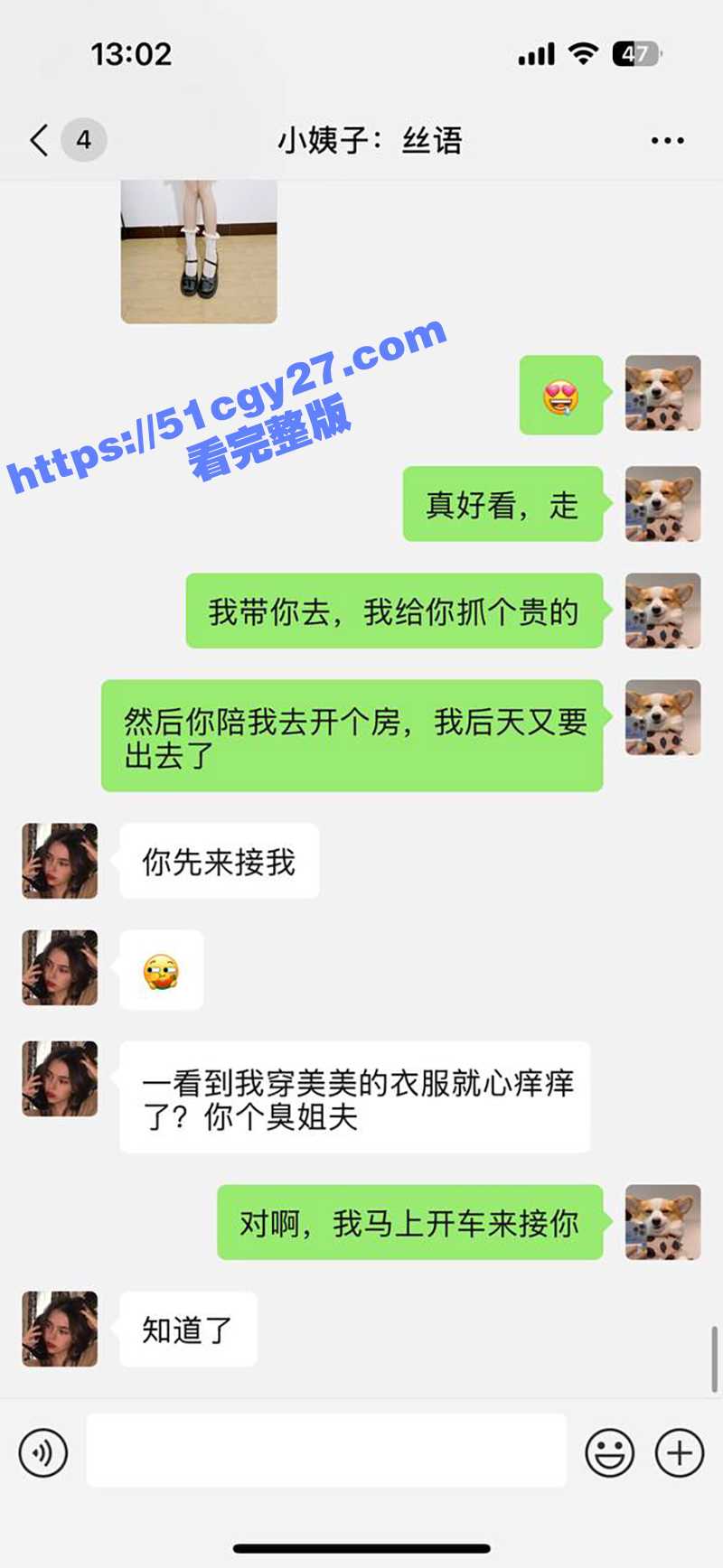The image size is (723, 1568).
Task: Select the smirking emoji sticker message
Action: tap(161, 968)
